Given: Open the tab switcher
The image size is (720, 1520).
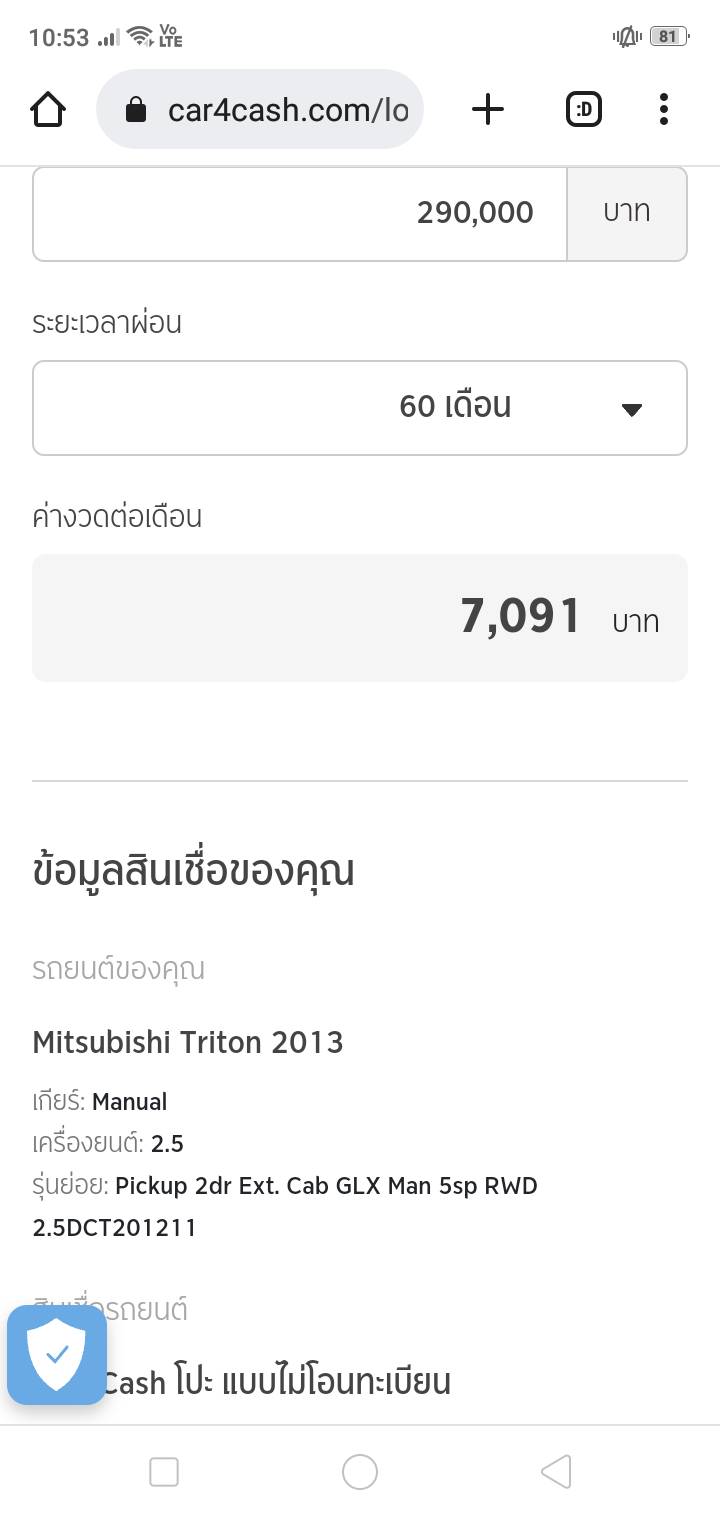Looking at the screenshot, I should (584, 109).
